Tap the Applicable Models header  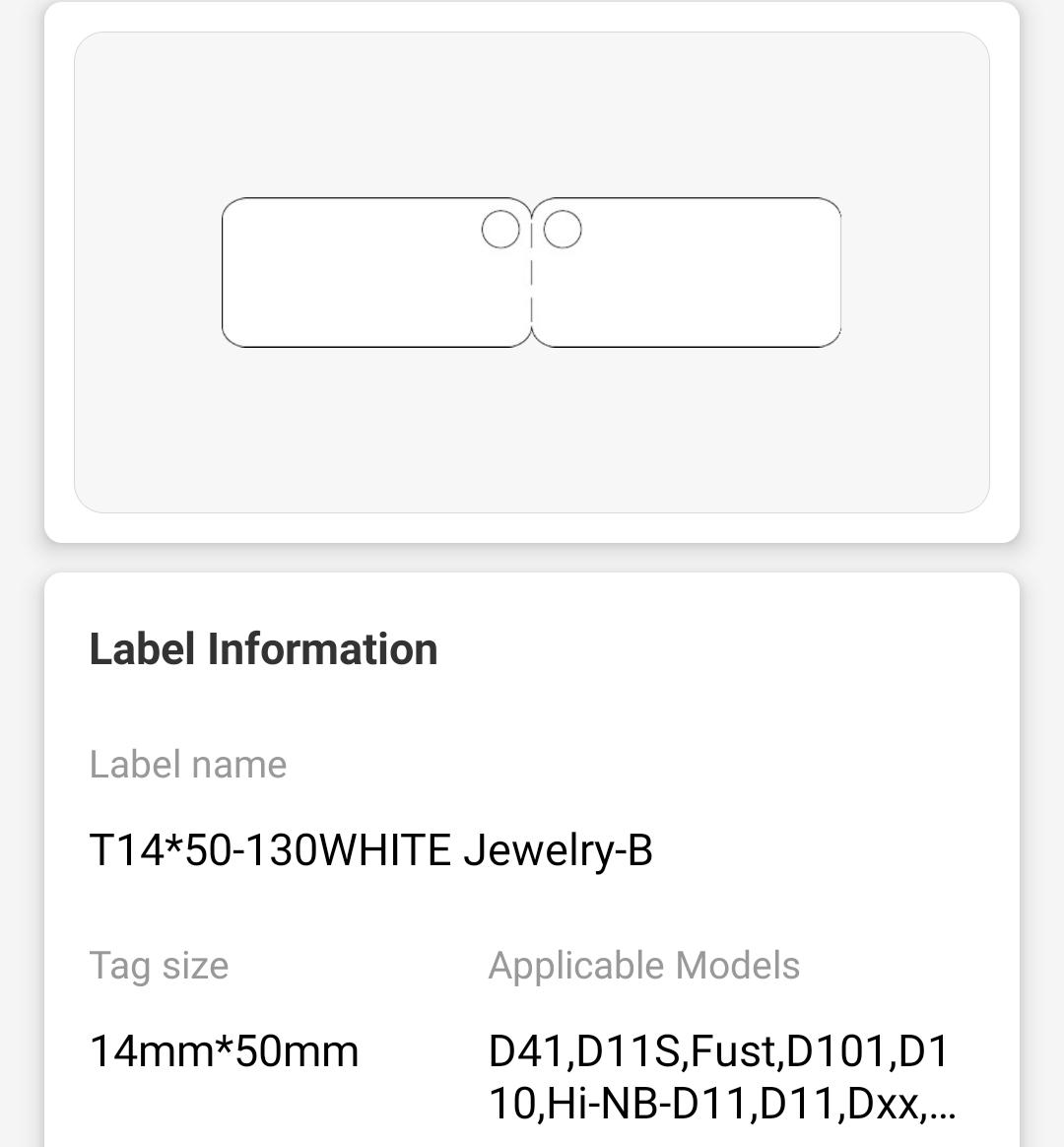click(644, 967)
